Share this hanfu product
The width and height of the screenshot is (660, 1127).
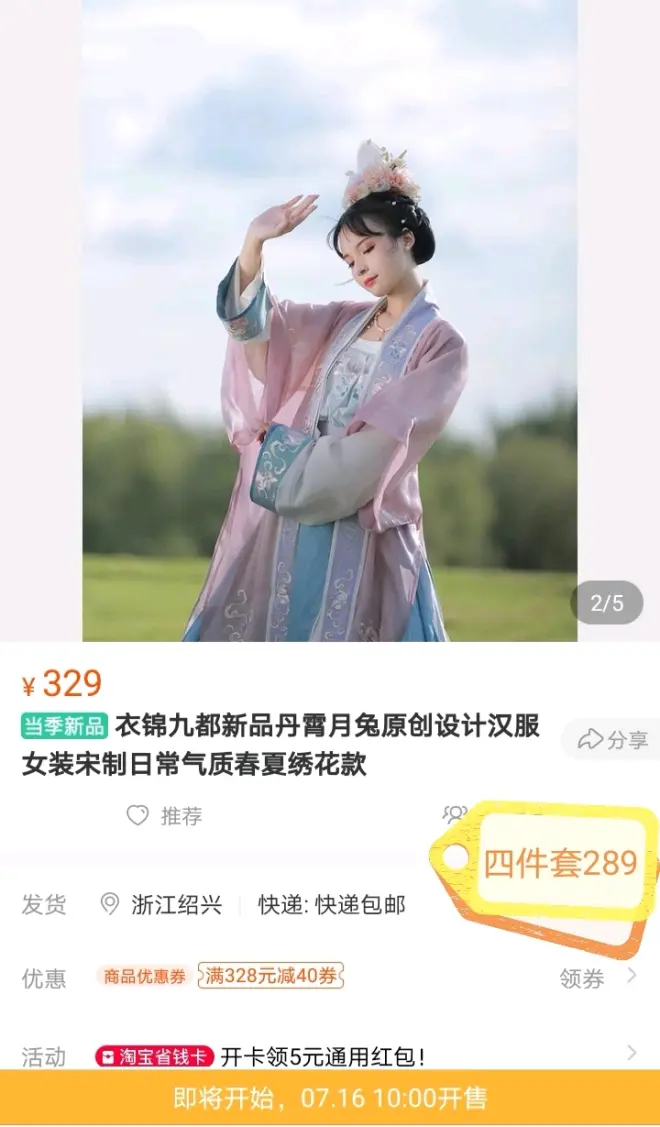pos(613,740)
